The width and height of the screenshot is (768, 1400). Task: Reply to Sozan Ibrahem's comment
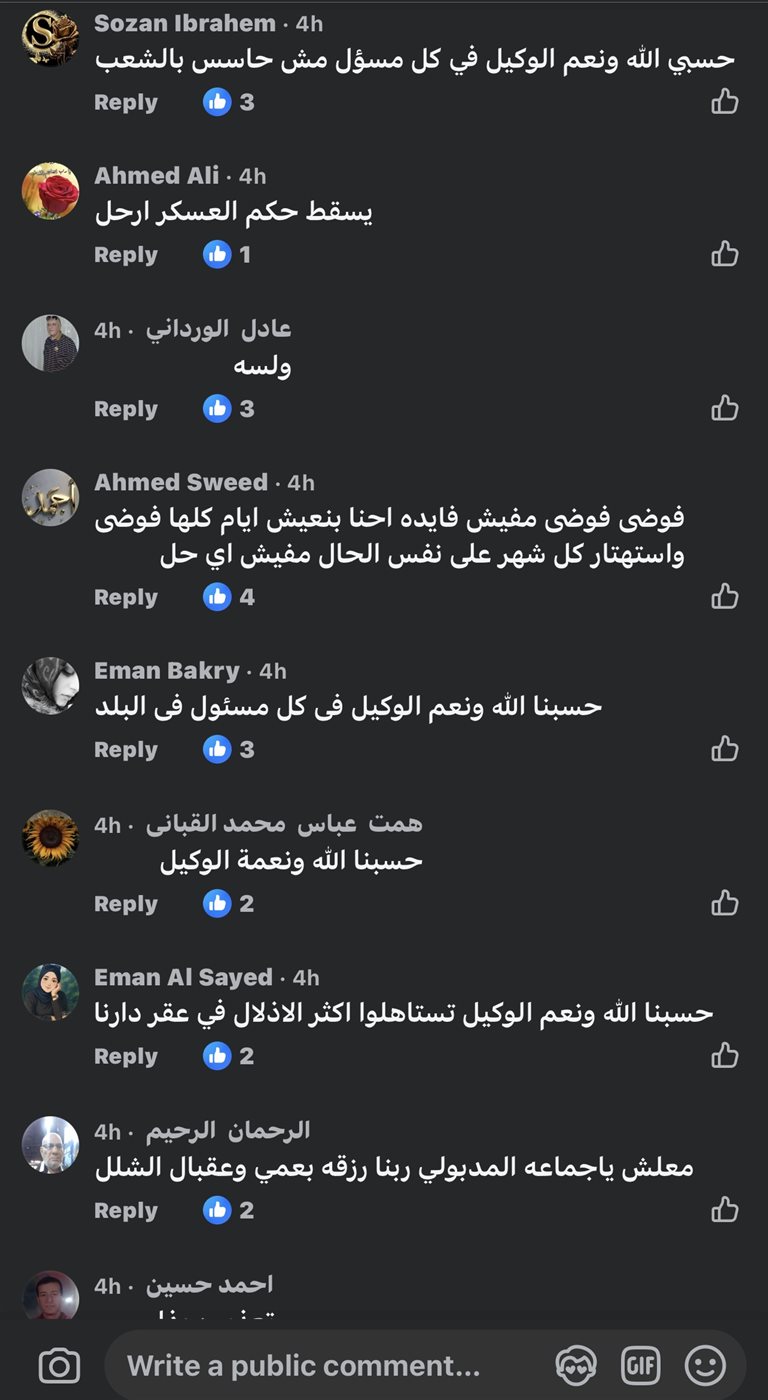125,102
